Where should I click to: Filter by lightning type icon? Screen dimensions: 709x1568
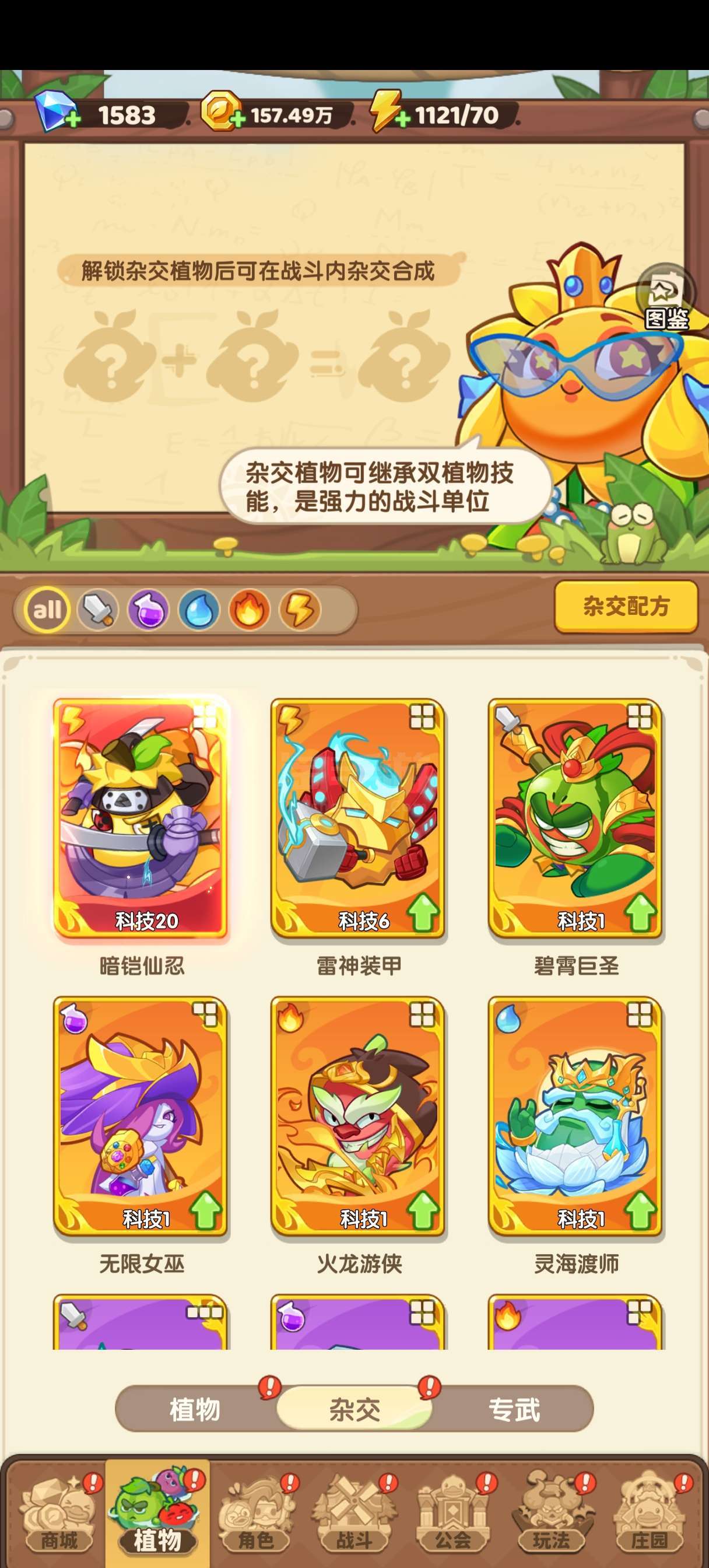coord(300,610)
